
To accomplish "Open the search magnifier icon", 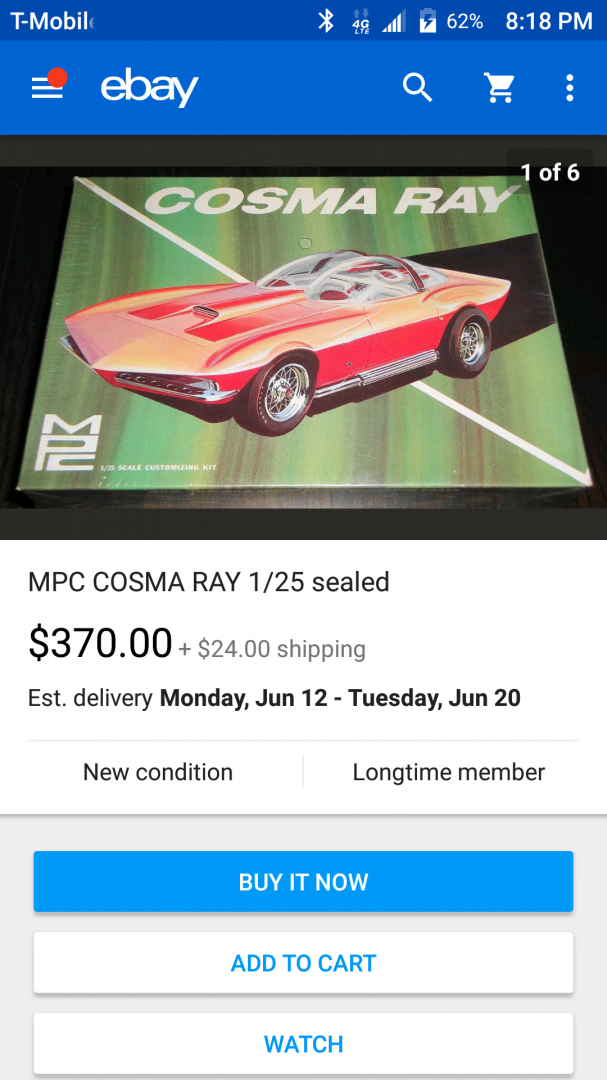I will [418, 88].
